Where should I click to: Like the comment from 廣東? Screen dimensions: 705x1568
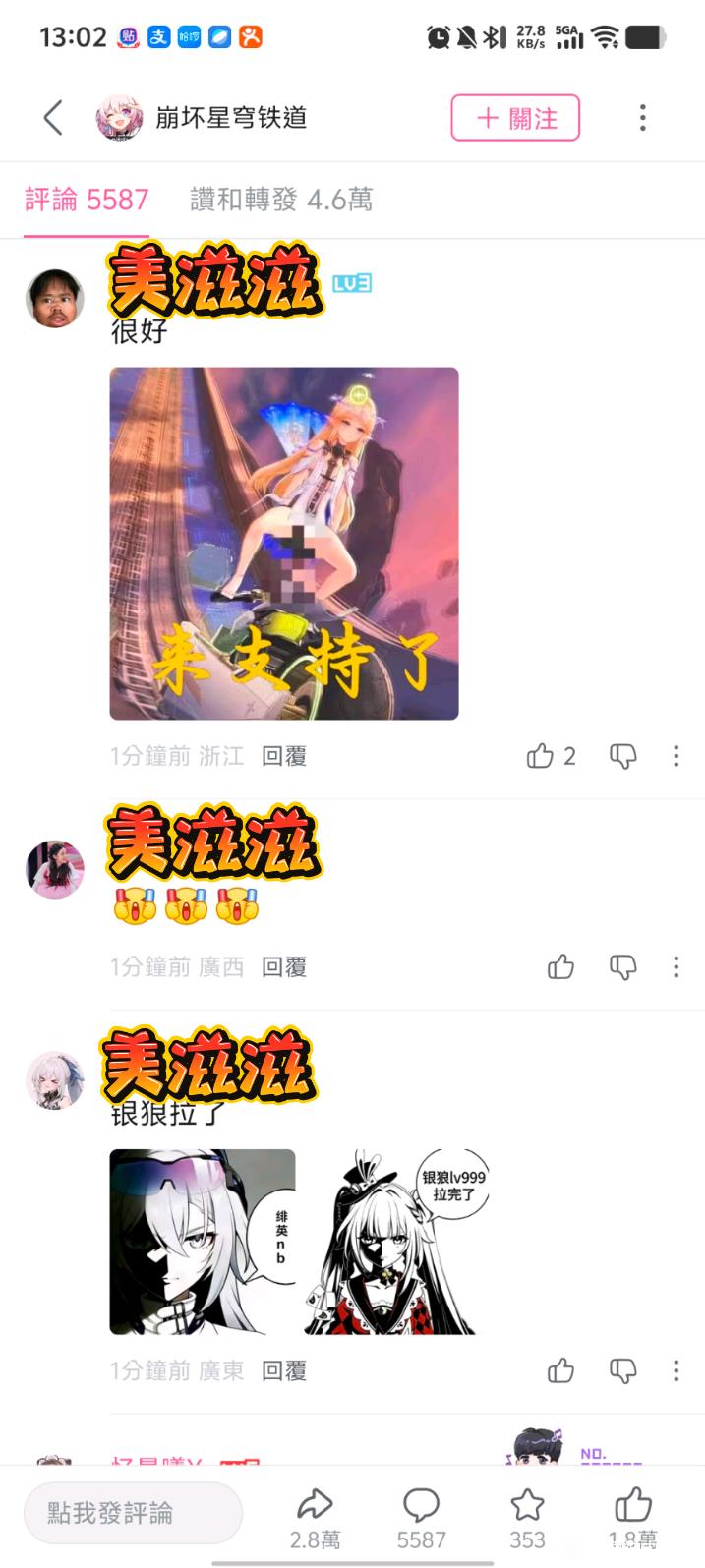(561, 1370)
